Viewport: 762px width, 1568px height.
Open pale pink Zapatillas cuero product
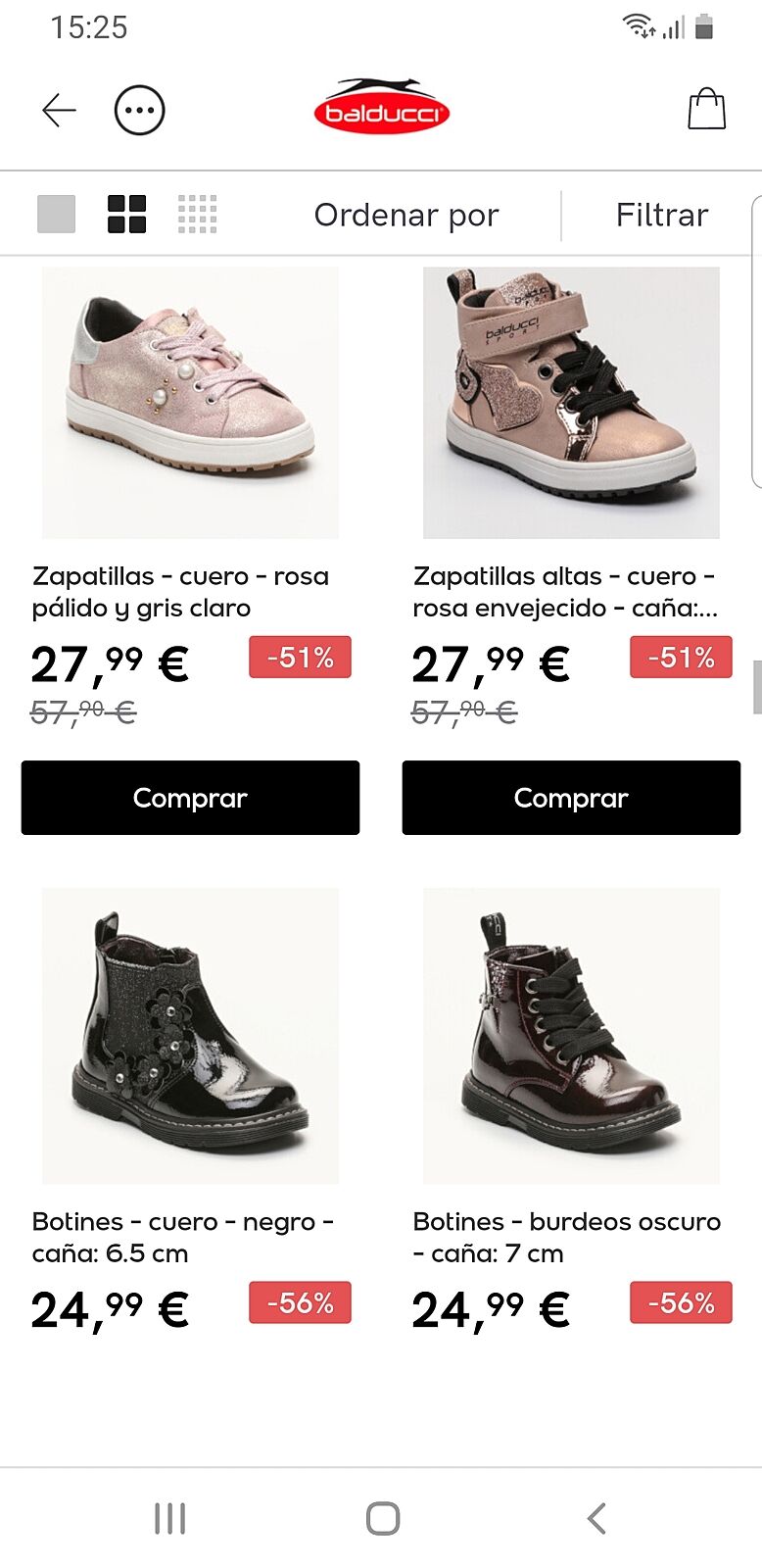[190, 404]
